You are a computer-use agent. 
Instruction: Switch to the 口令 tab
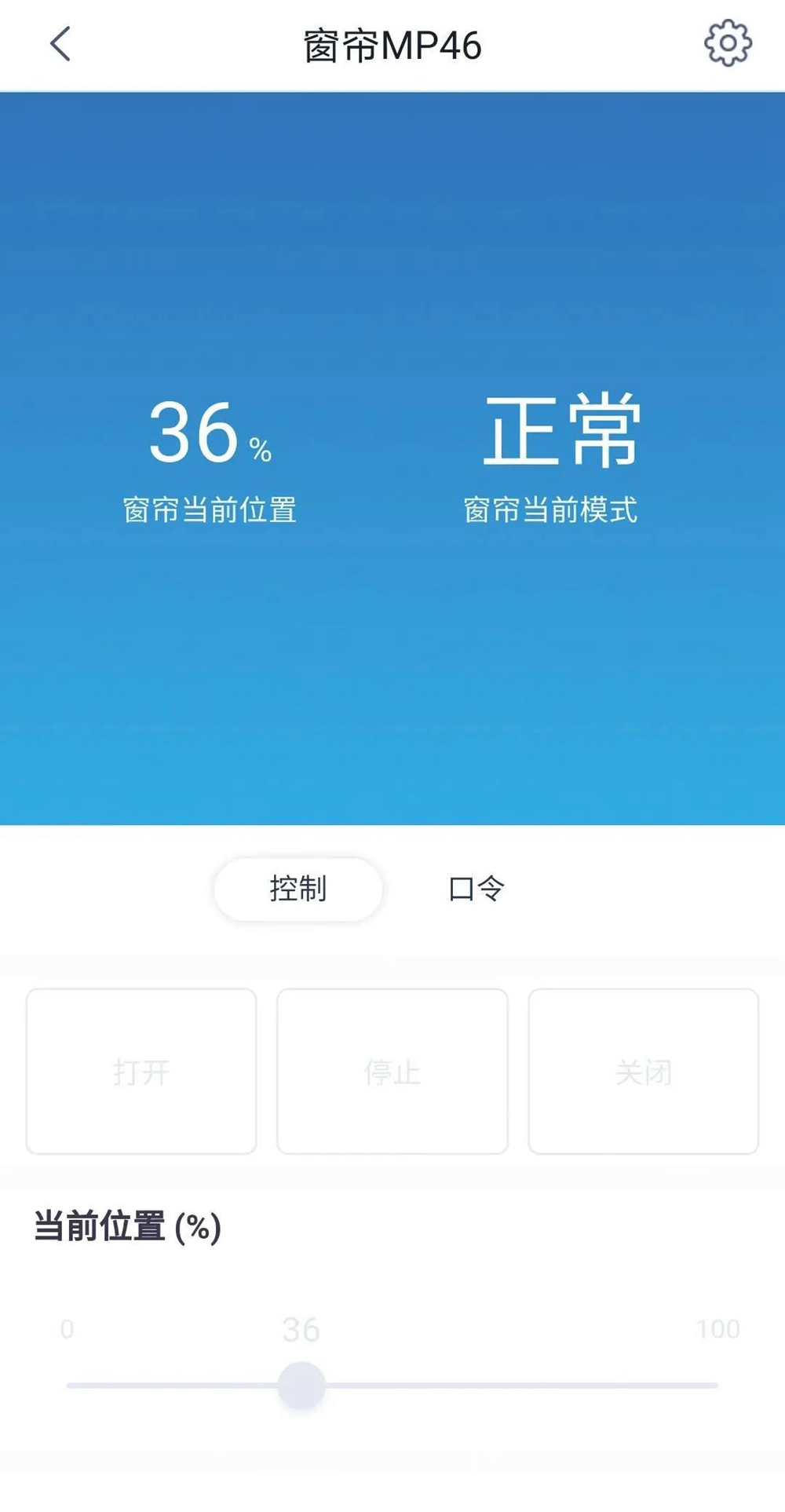(476, 889)
